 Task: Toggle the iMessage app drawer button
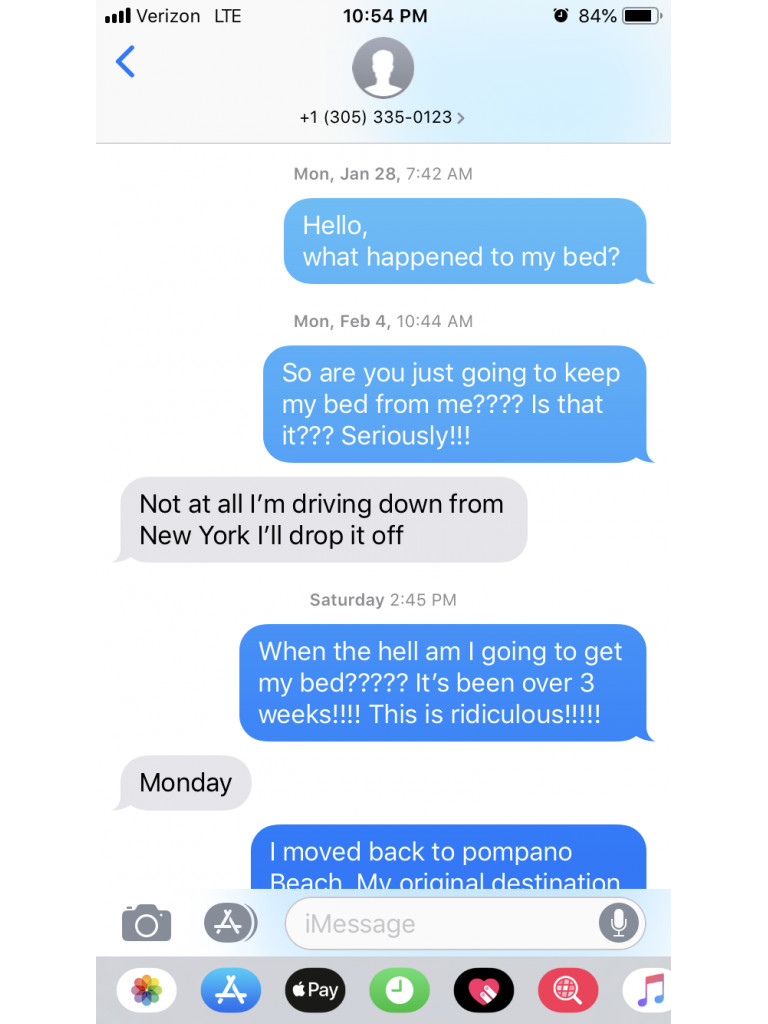[230, 922]
